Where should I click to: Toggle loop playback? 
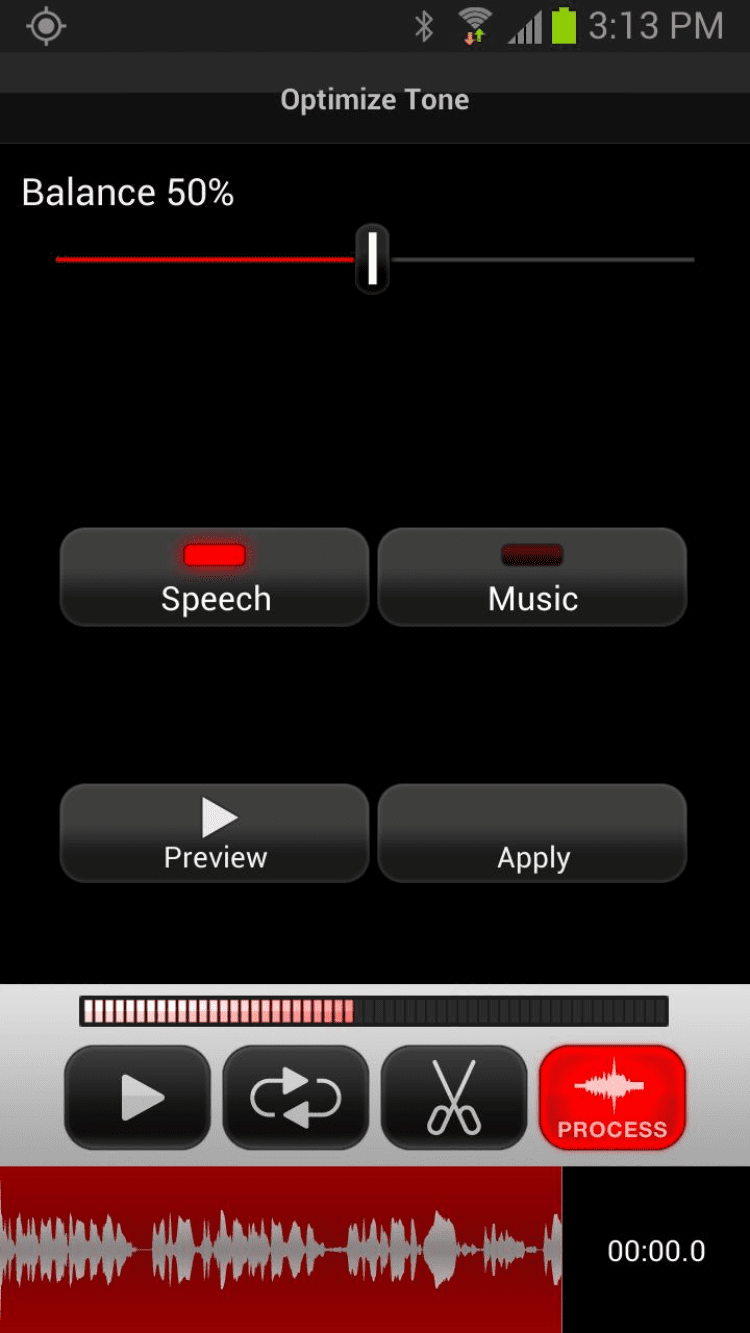296,1098
